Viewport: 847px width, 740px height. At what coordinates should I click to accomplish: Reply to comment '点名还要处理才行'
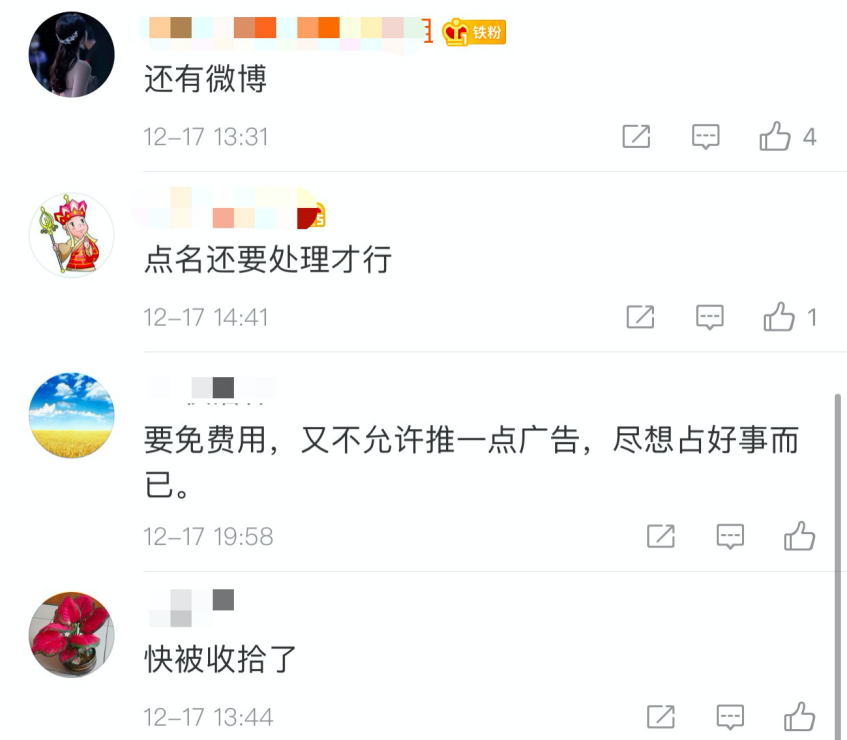pos(709,318)
